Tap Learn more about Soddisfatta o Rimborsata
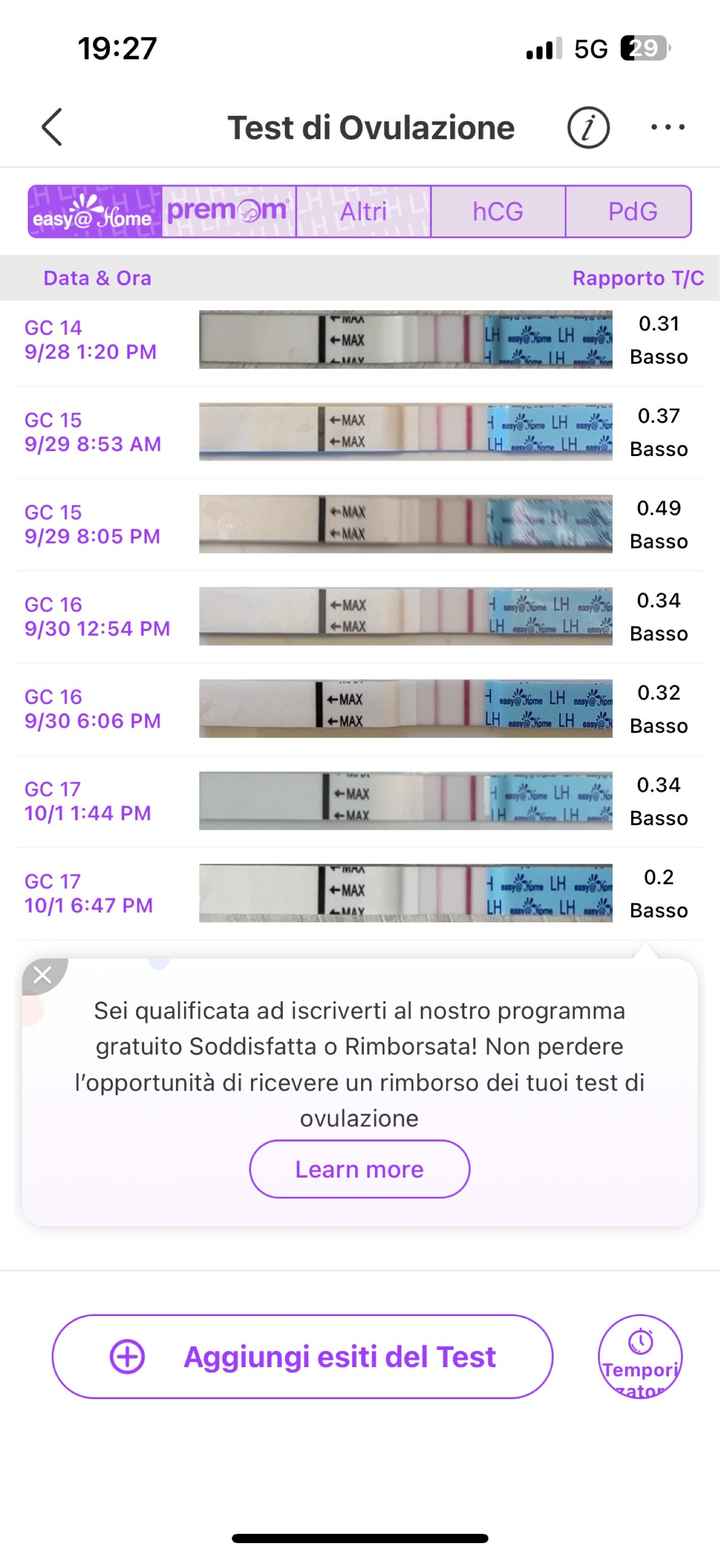 point(359,1169)
